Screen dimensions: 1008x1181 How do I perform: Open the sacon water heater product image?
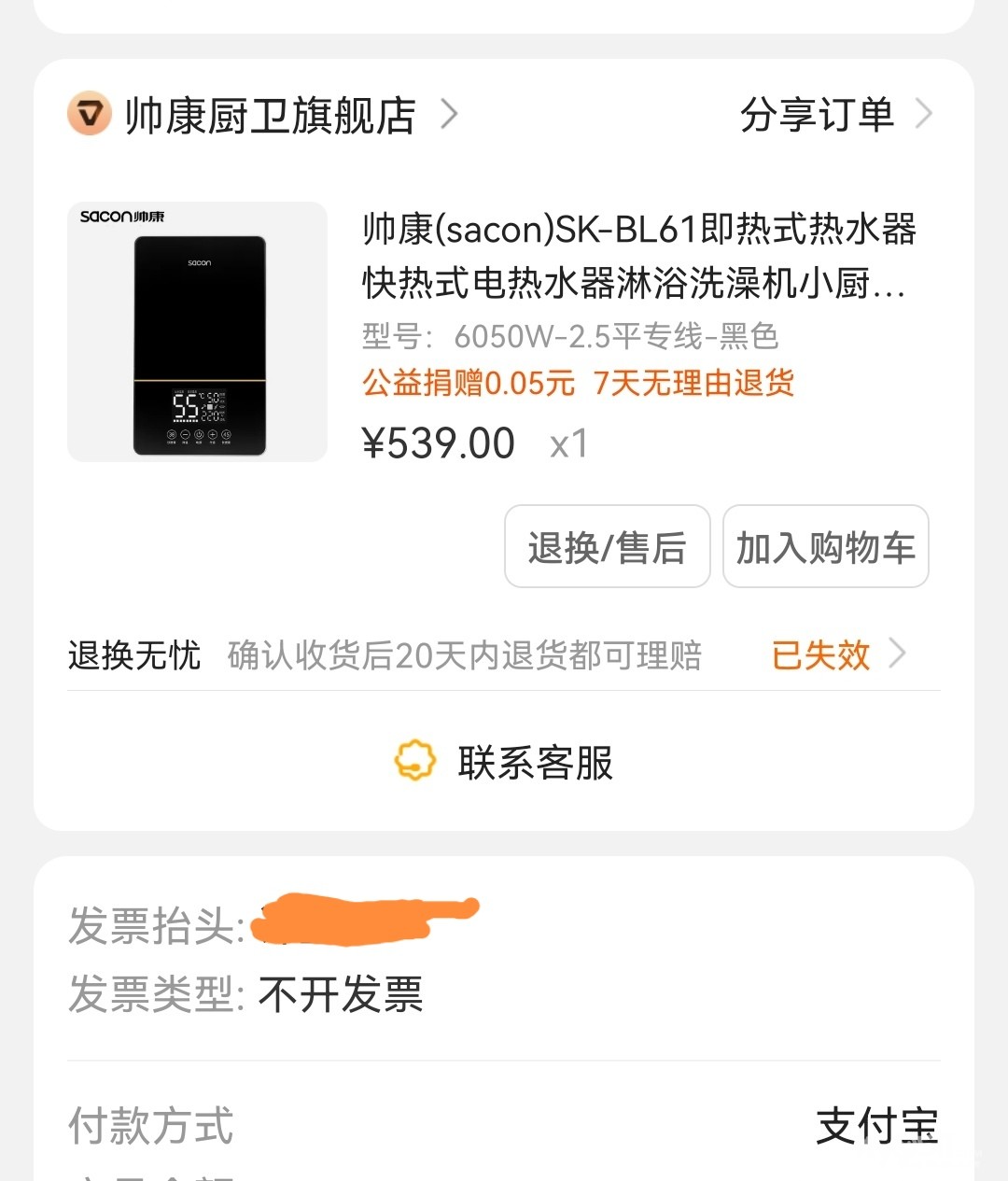click(x=198, y=332)
